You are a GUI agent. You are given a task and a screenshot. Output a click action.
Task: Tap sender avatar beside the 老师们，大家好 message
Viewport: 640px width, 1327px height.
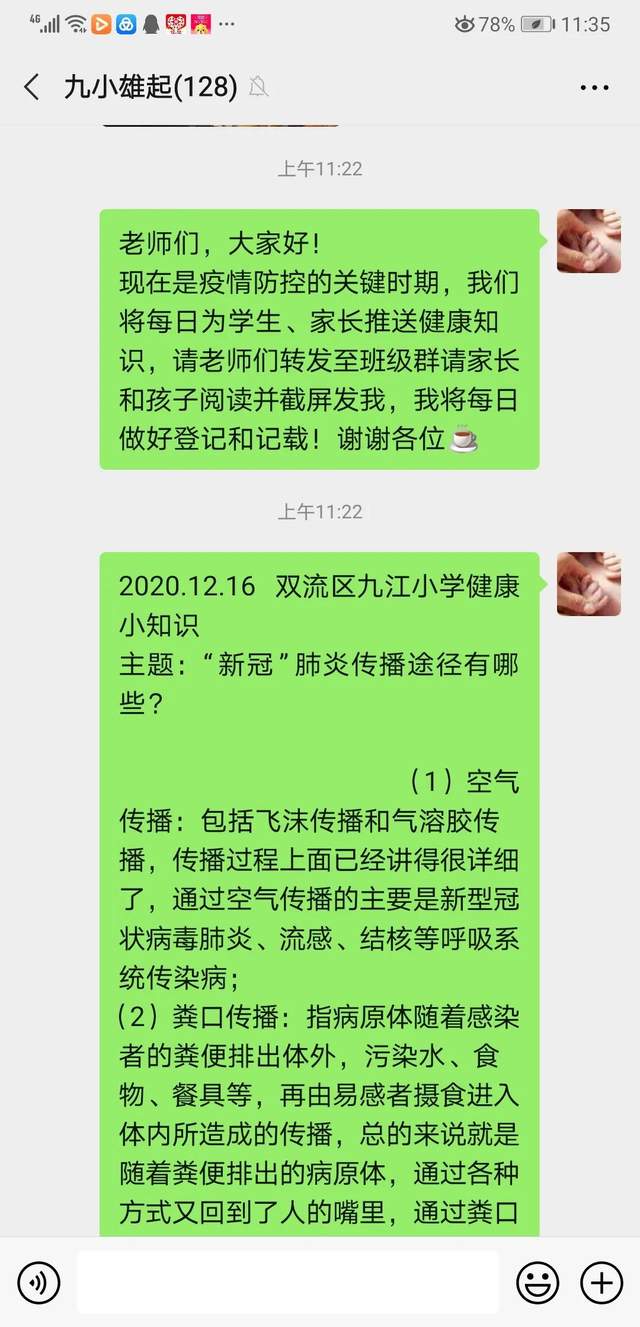pos(589,241)
